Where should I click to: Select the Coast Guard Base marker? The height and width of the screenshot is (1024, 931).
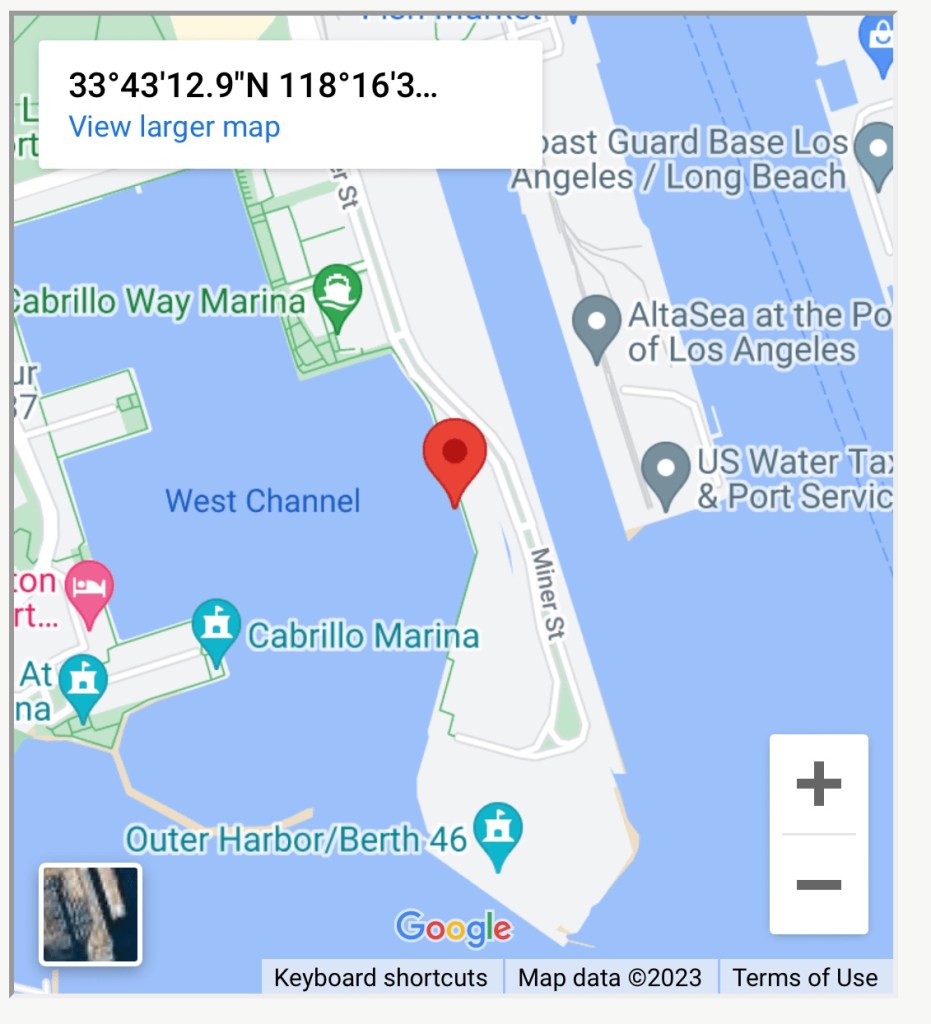click(879, 151)
